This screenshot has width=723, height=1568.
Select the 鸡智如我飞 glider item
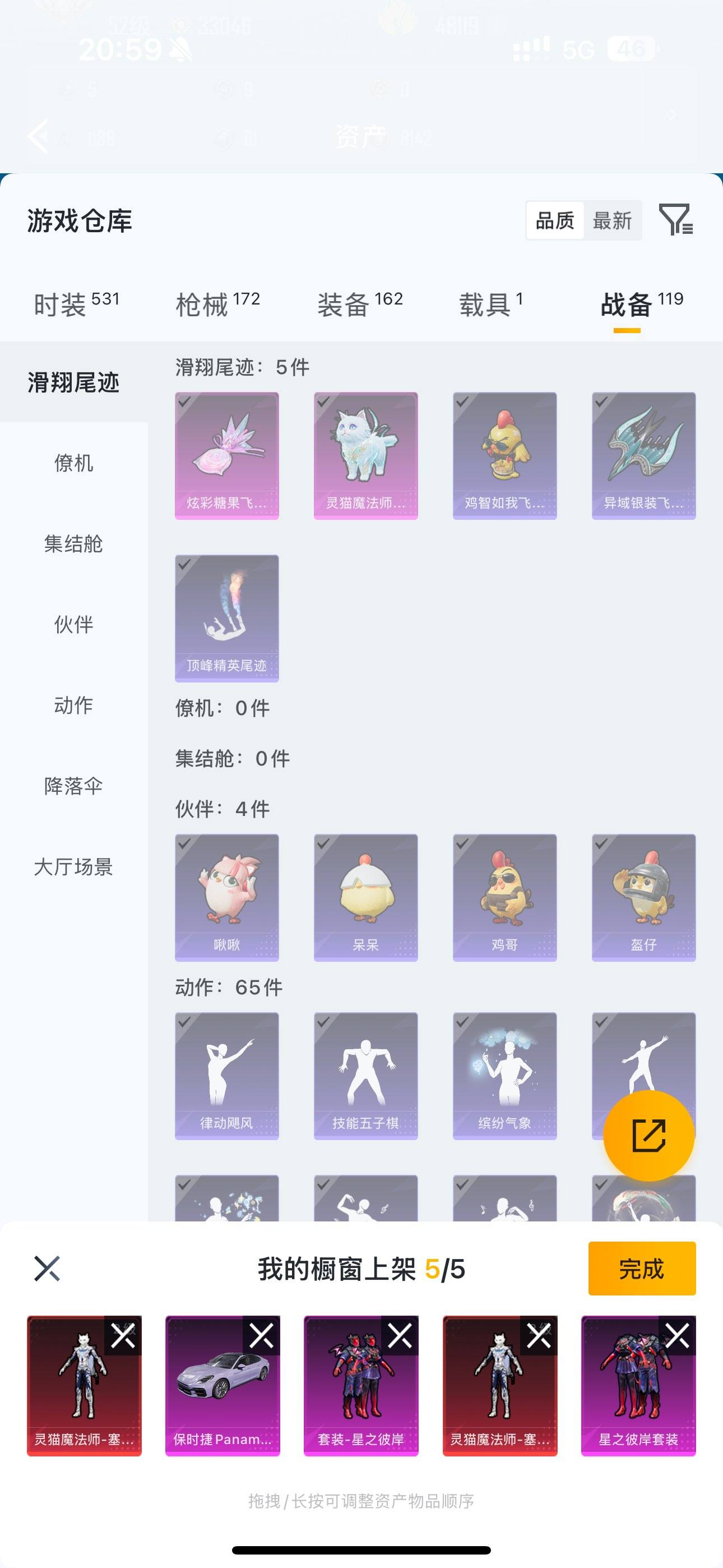click(x=504, y=455)
